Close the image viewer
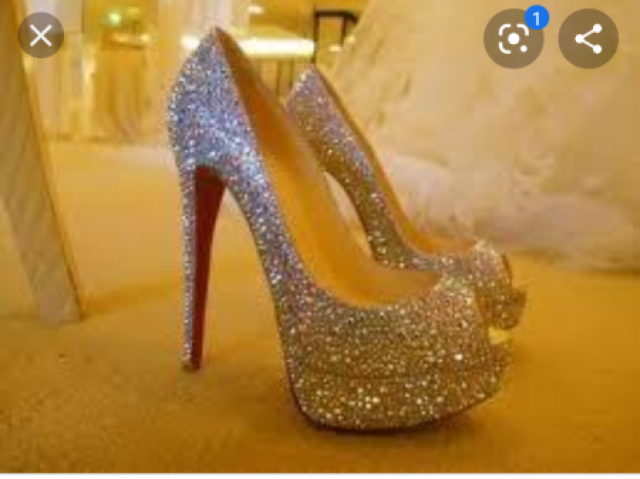This screenshot has height=479, width=640. click(x=40, y=37)
